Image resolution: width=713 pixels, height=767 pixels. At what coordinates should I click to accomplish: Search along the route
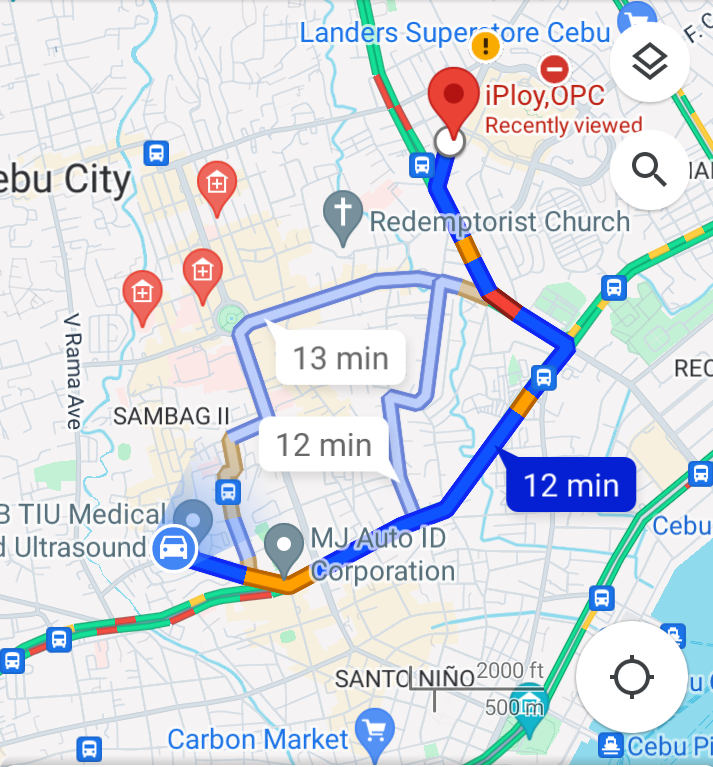(x=649, y=171)
